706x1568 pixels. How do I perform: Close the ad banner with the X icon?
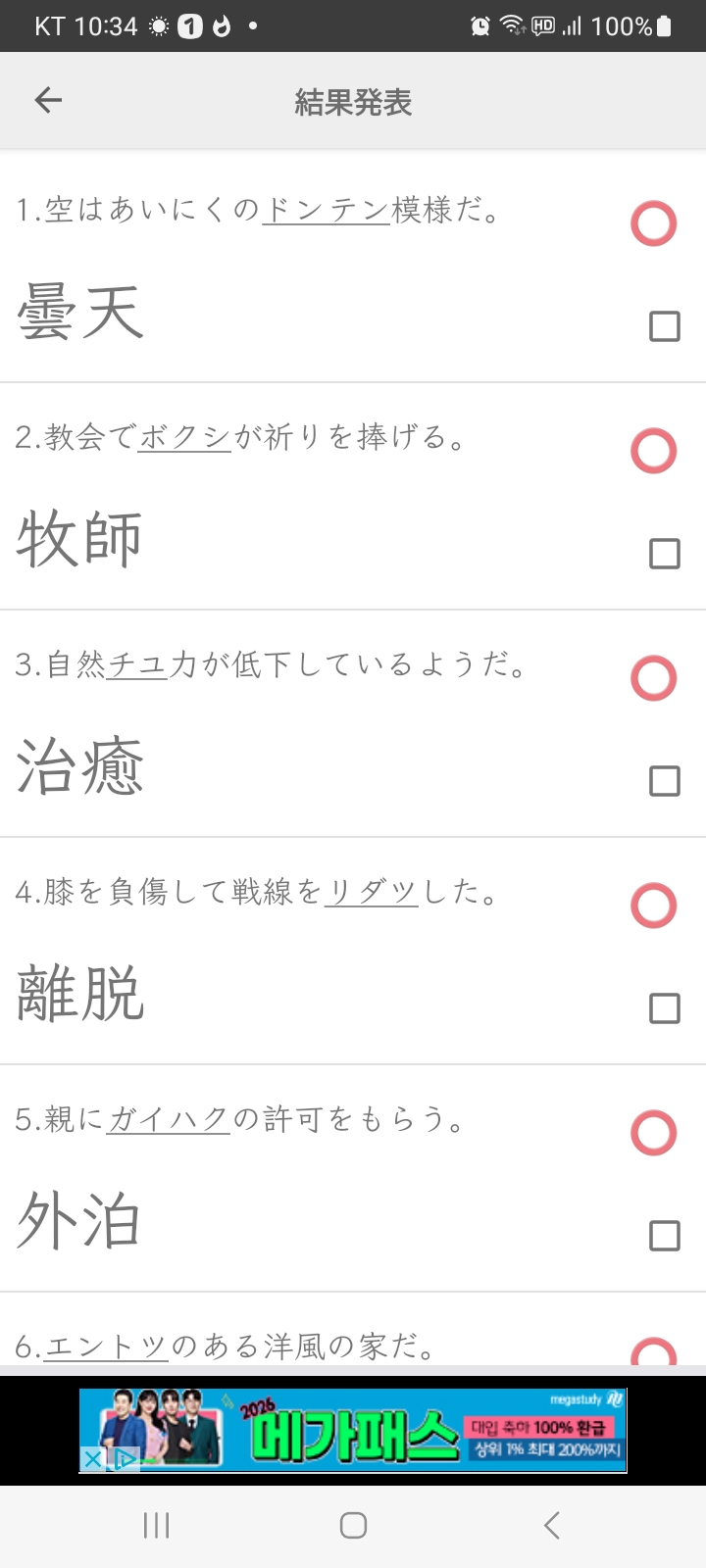[x=91, y=1460]
